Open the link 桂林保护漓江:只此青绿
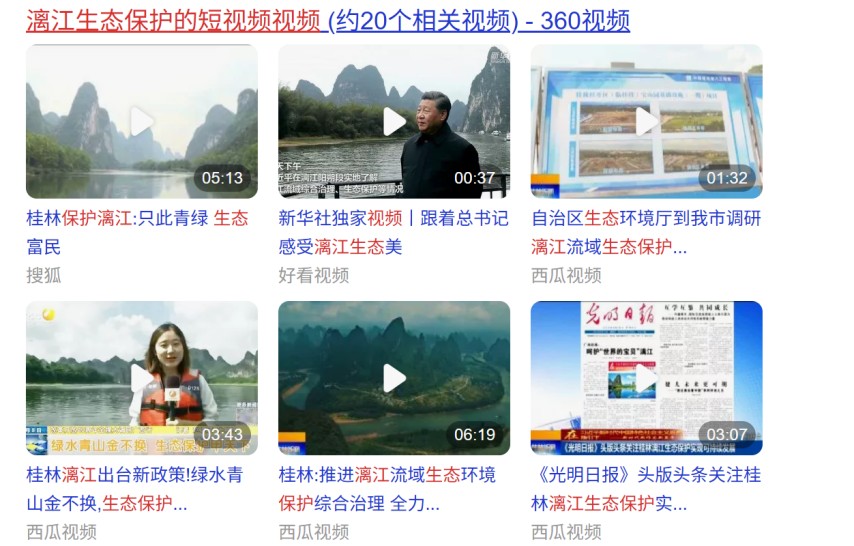Screen dimensions: 854x546 [x=136, y=218]
